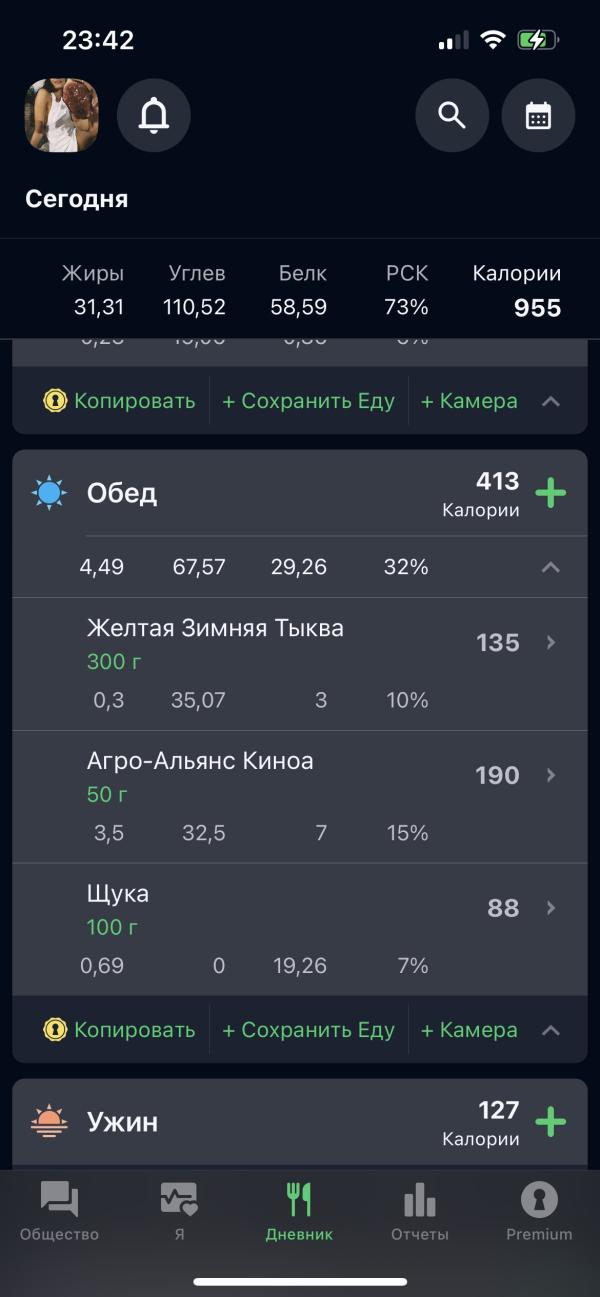Tap Сохранить Еду under the Обед meal
Viewport: 600px width, 1297px height.
pyautogui.click(x=308, y=1030)
